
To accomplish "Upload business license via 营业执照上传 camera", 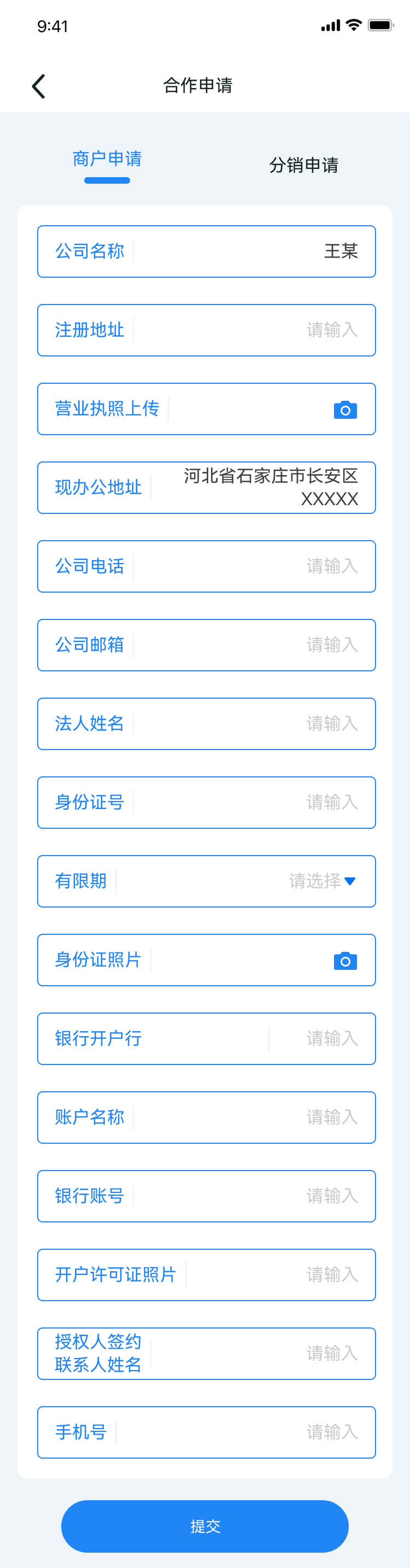I will point(345,409).
